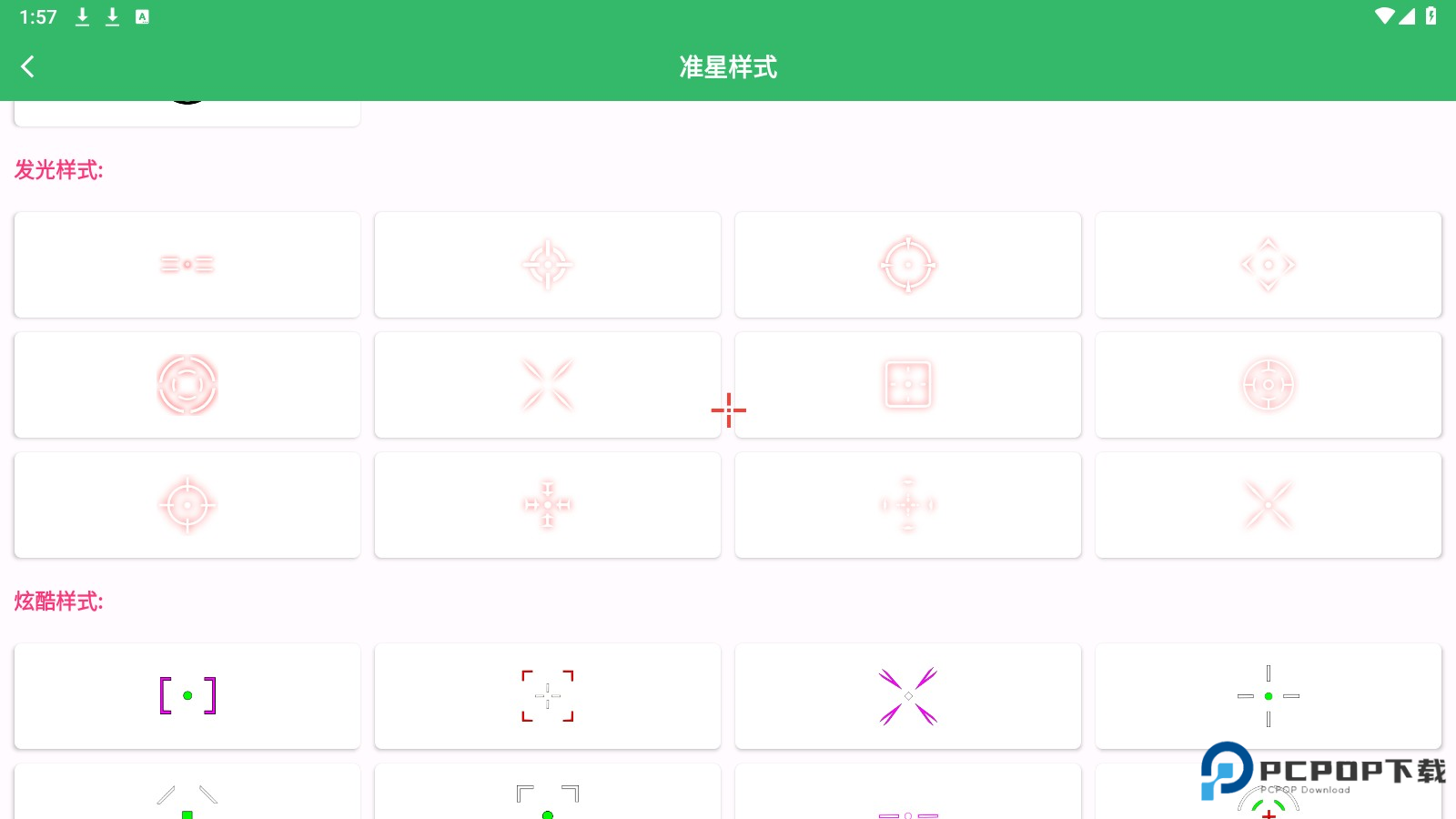Choose the glowing plain X crosshair
This screenshot has height=819, width=1456.
pos(1268,505)
